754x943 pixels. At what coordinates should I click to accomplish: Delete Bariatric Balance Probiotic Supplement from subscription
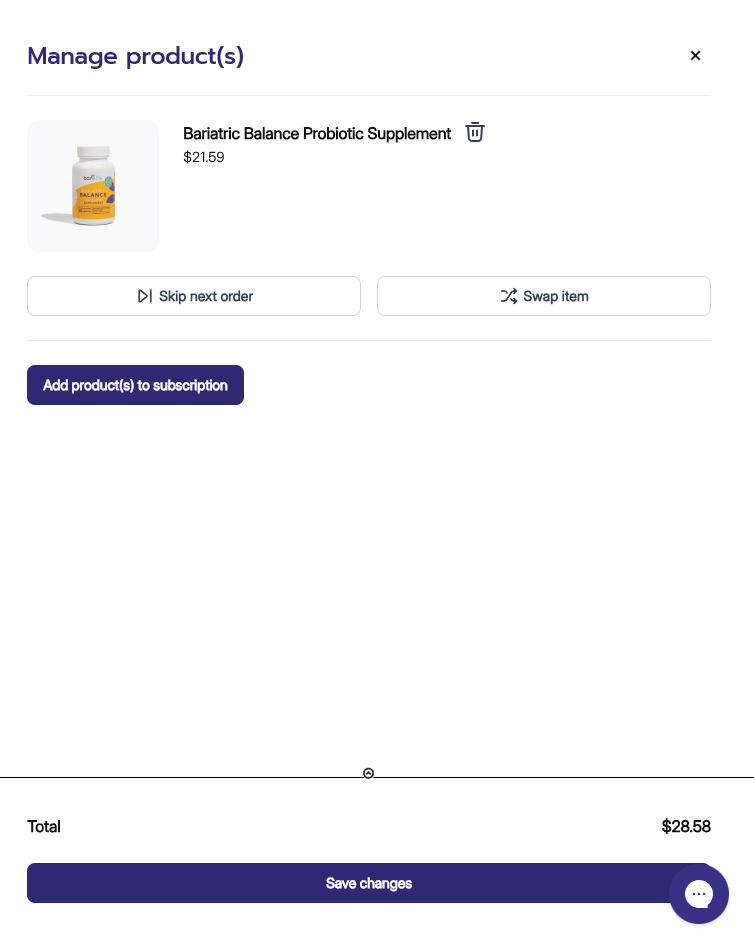[x=475, y=133]
